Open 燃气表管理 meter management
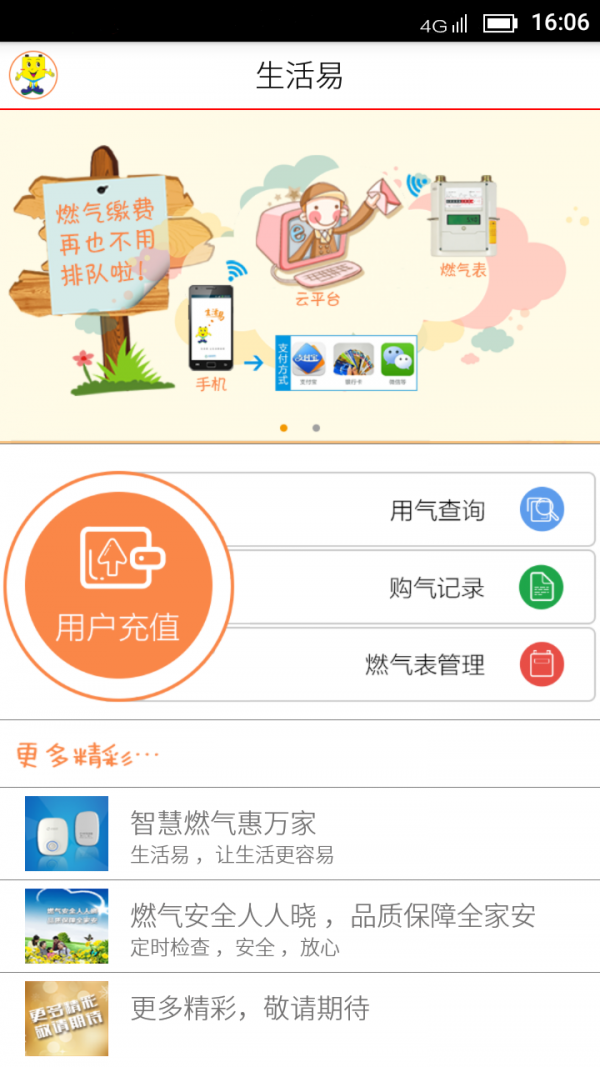The height and width of the screenshot is (1067, 600). [x=440, y=665]
